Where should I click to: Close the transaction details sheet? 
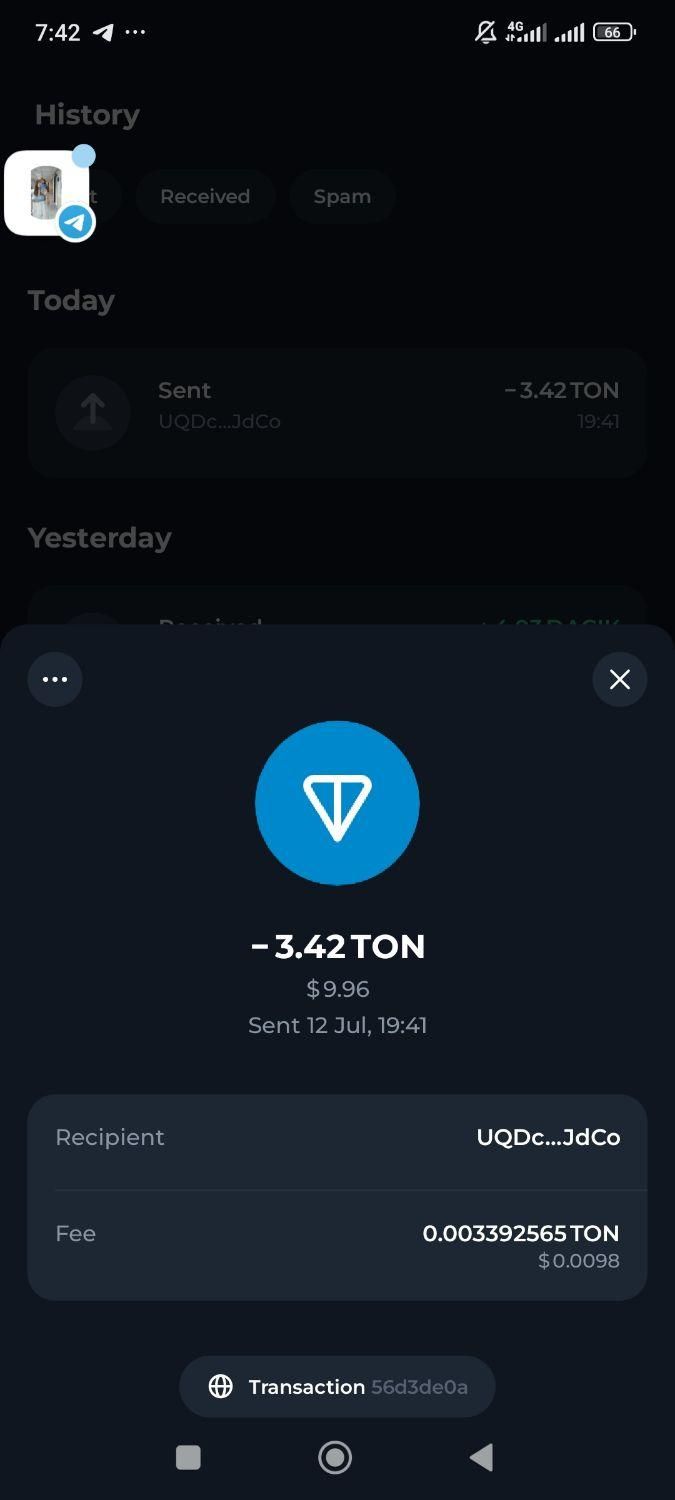pos(620,680)
